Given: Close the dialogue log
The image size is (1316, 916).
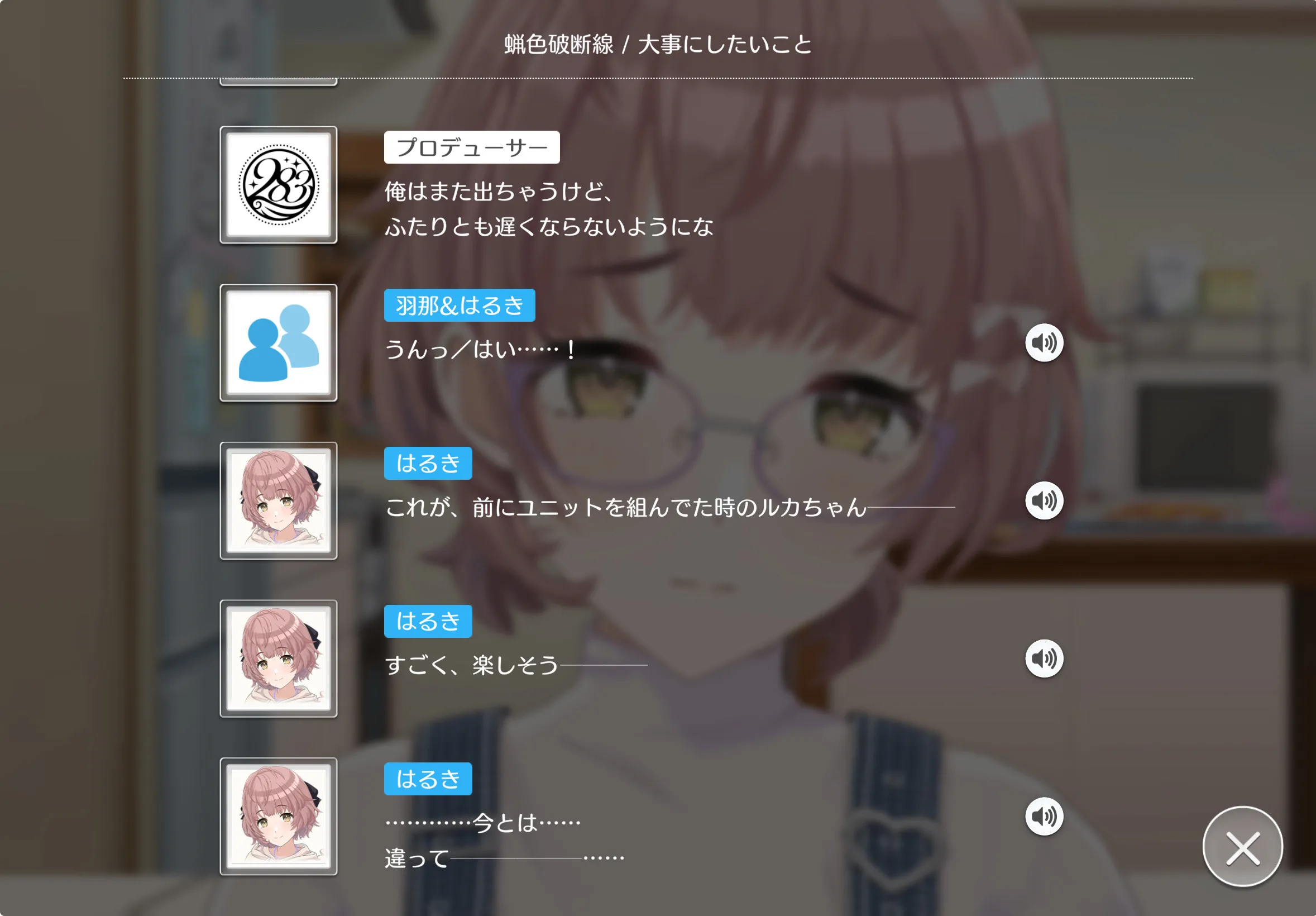Looking at the screenshot, I should pyautogui.click(x=1242, y=847).
